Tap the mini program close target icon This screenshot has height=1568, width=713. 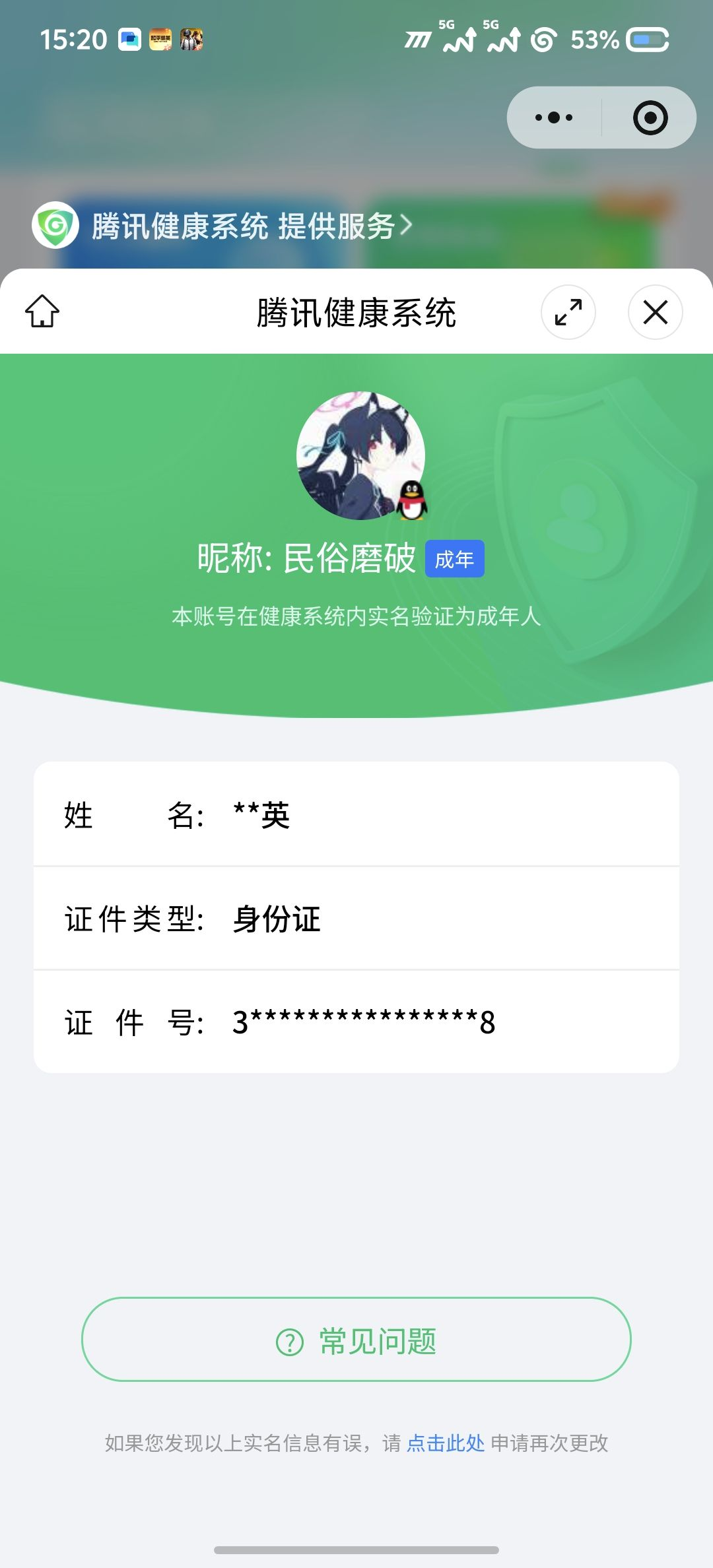tap(650, 118)
